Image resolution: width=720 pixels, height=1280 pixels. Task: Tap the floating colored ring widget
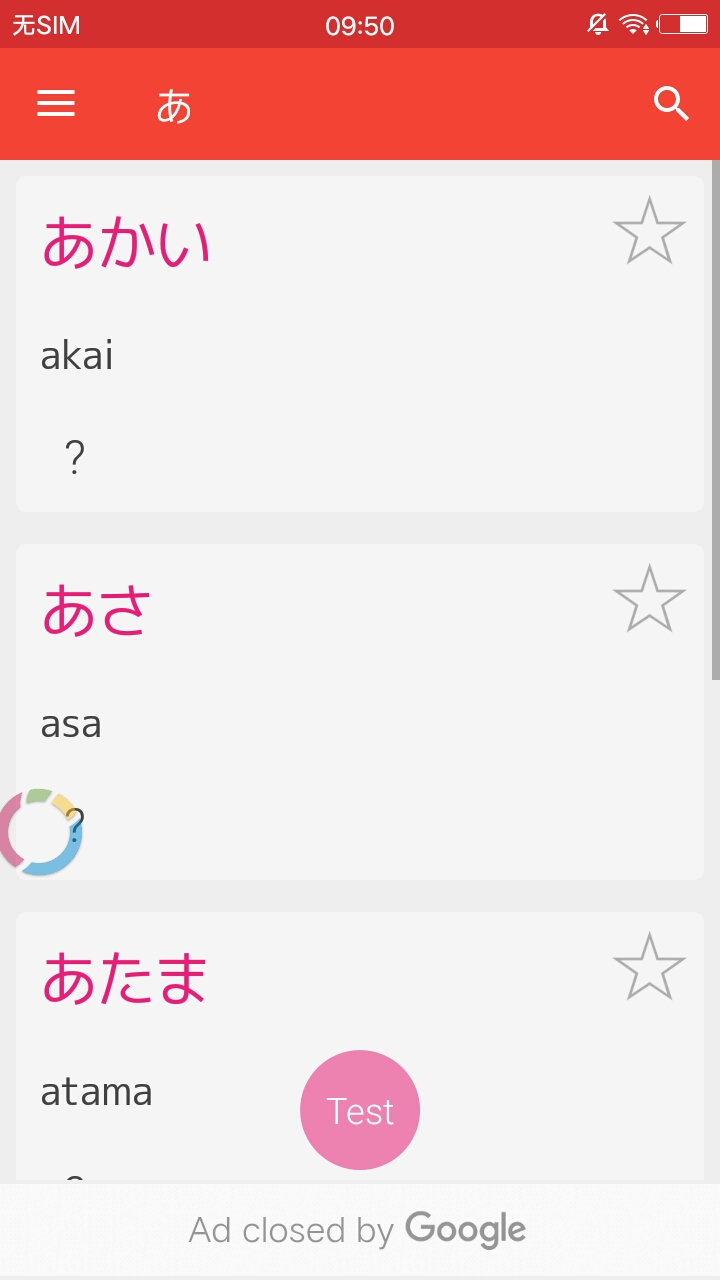coord(40,833)
